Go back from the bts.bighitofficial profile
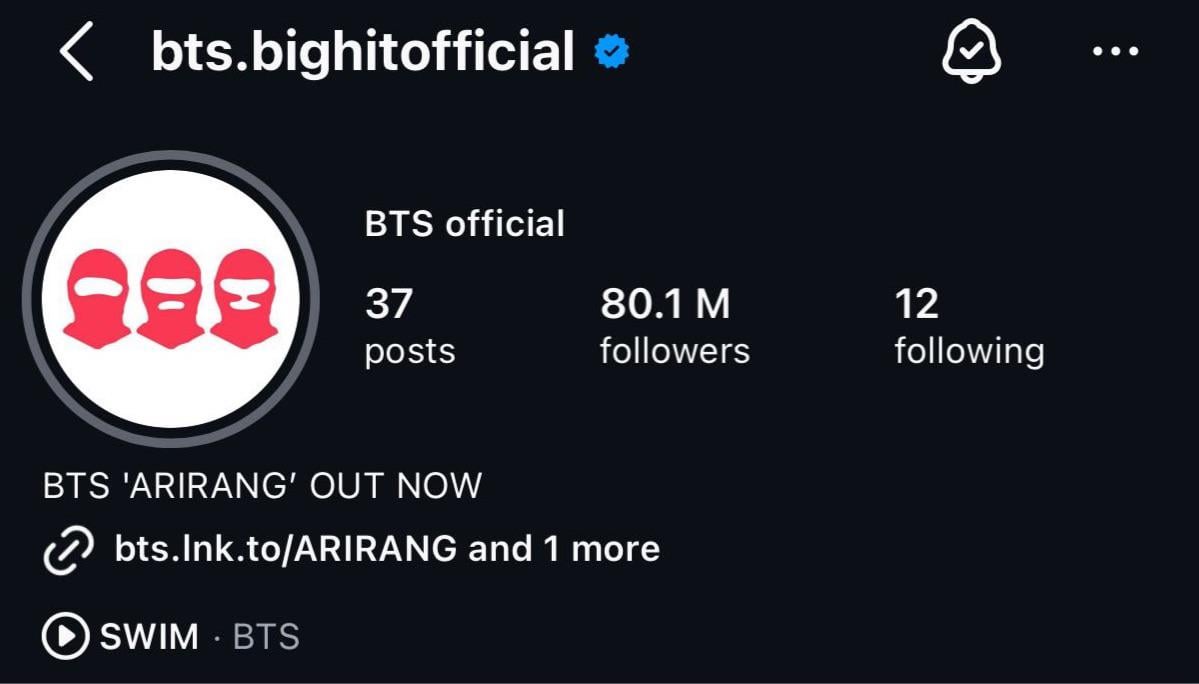 tap(76, 53)
